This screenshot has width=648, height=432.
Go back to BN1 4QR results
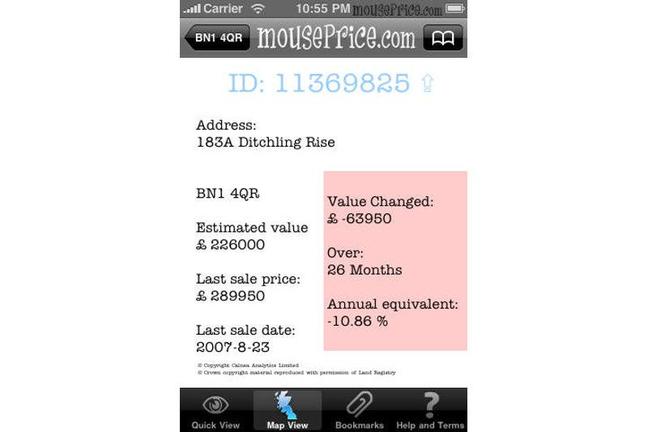coord(215,39)
